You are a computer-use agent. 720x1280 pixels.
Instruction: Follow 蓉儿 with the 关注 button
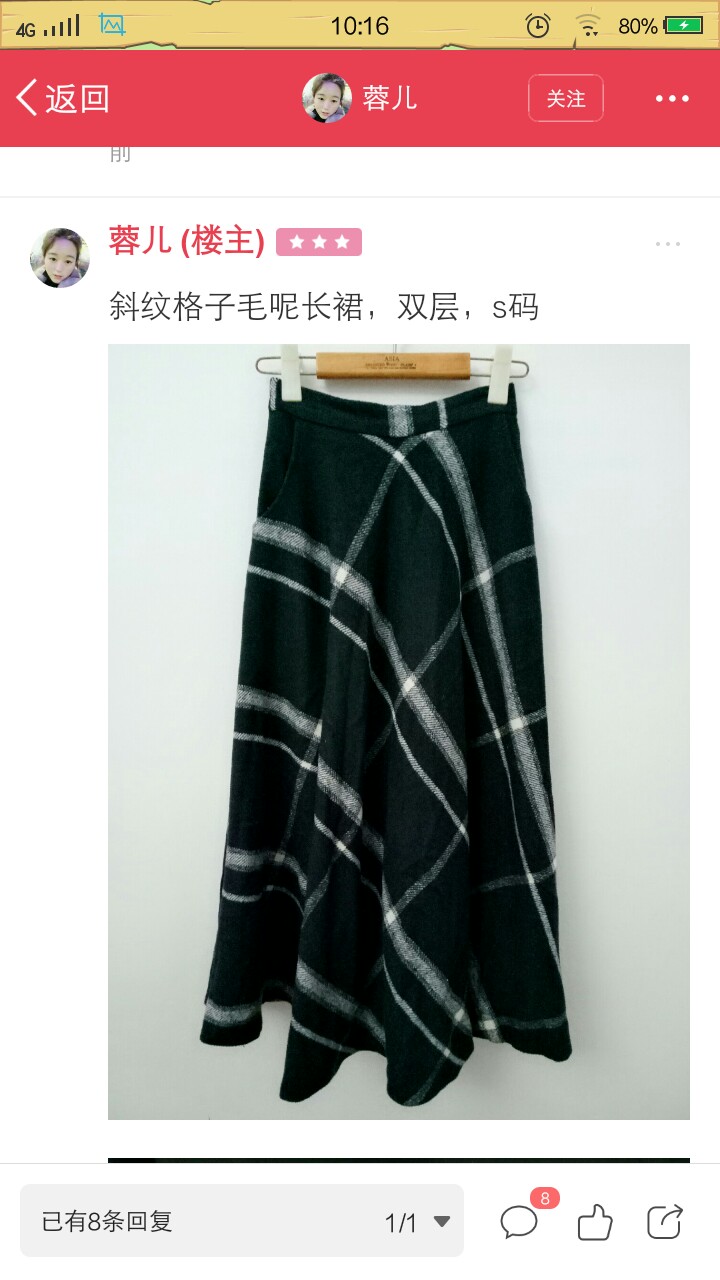[x=566, y=98]
